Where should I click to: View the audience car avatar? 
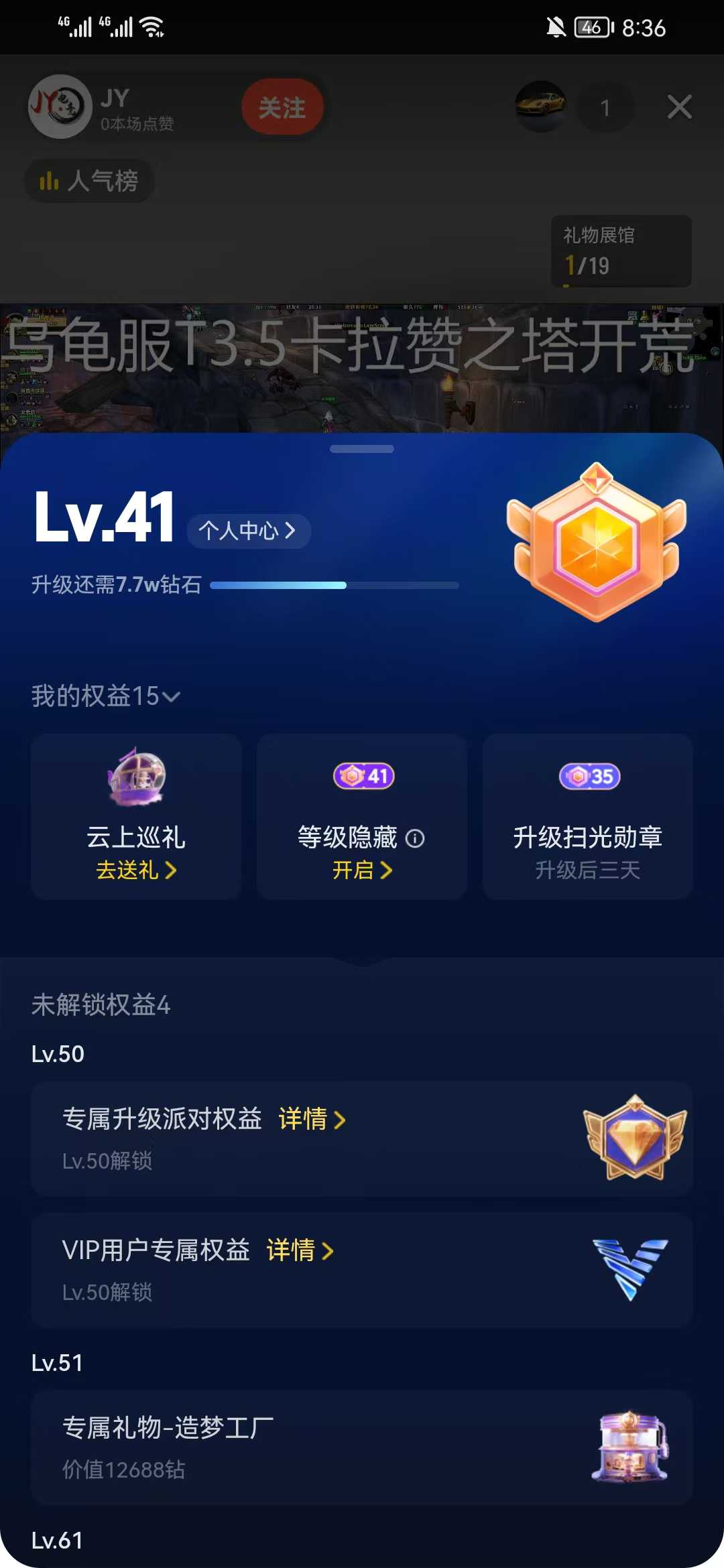[x=540, y=107]
